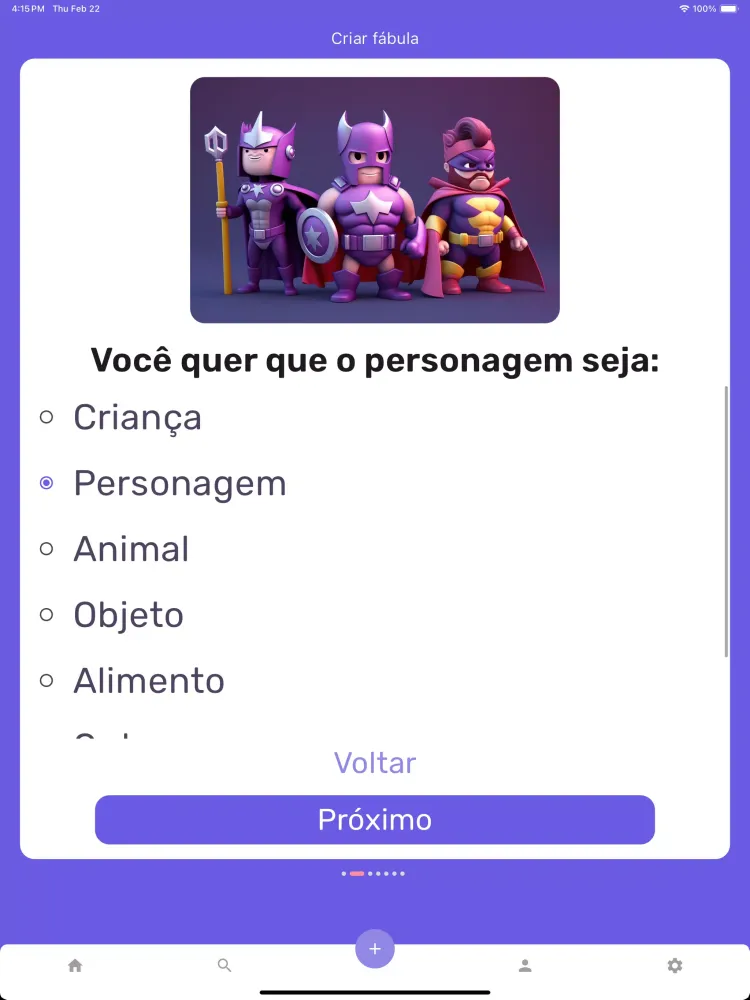750x1000 pixels.
Task: Choose the Personagem radio option
Action: pyautogui.click(x=46, y=483)
